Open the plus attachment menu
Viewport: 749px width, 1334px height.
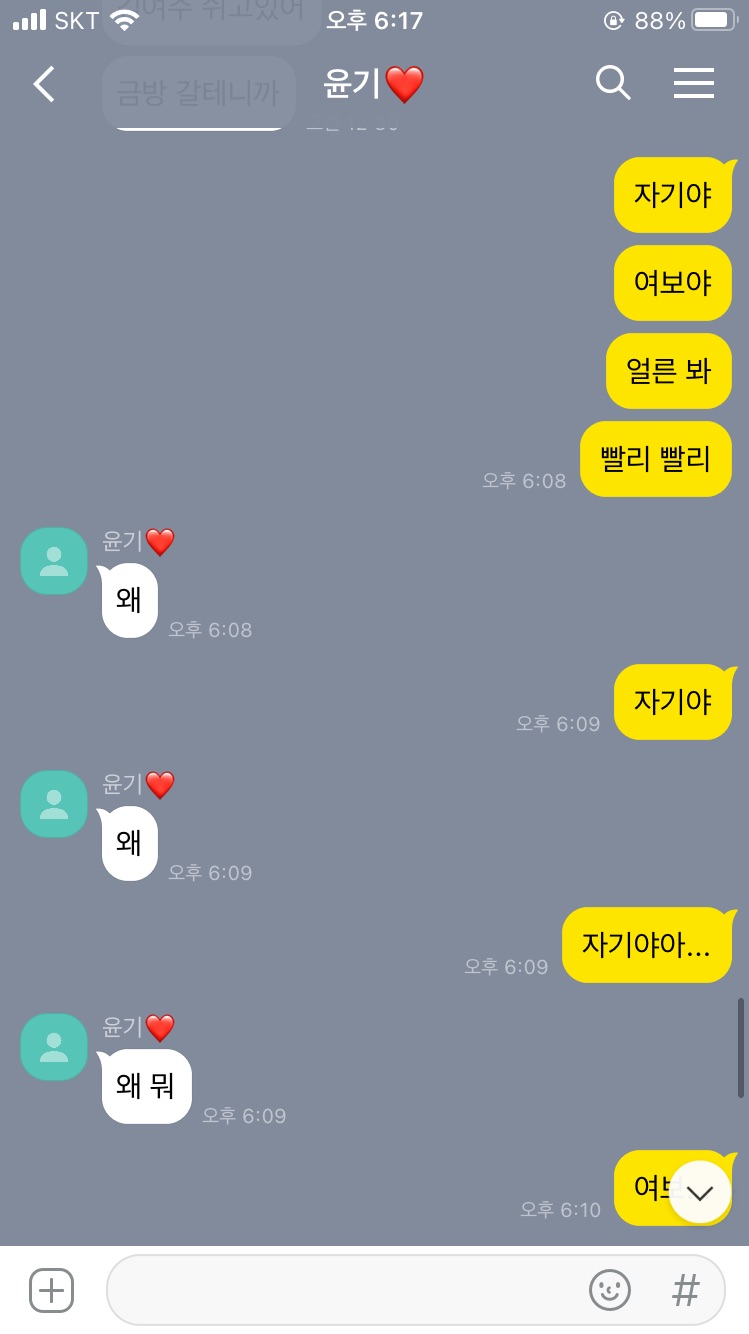point(52,1290)
